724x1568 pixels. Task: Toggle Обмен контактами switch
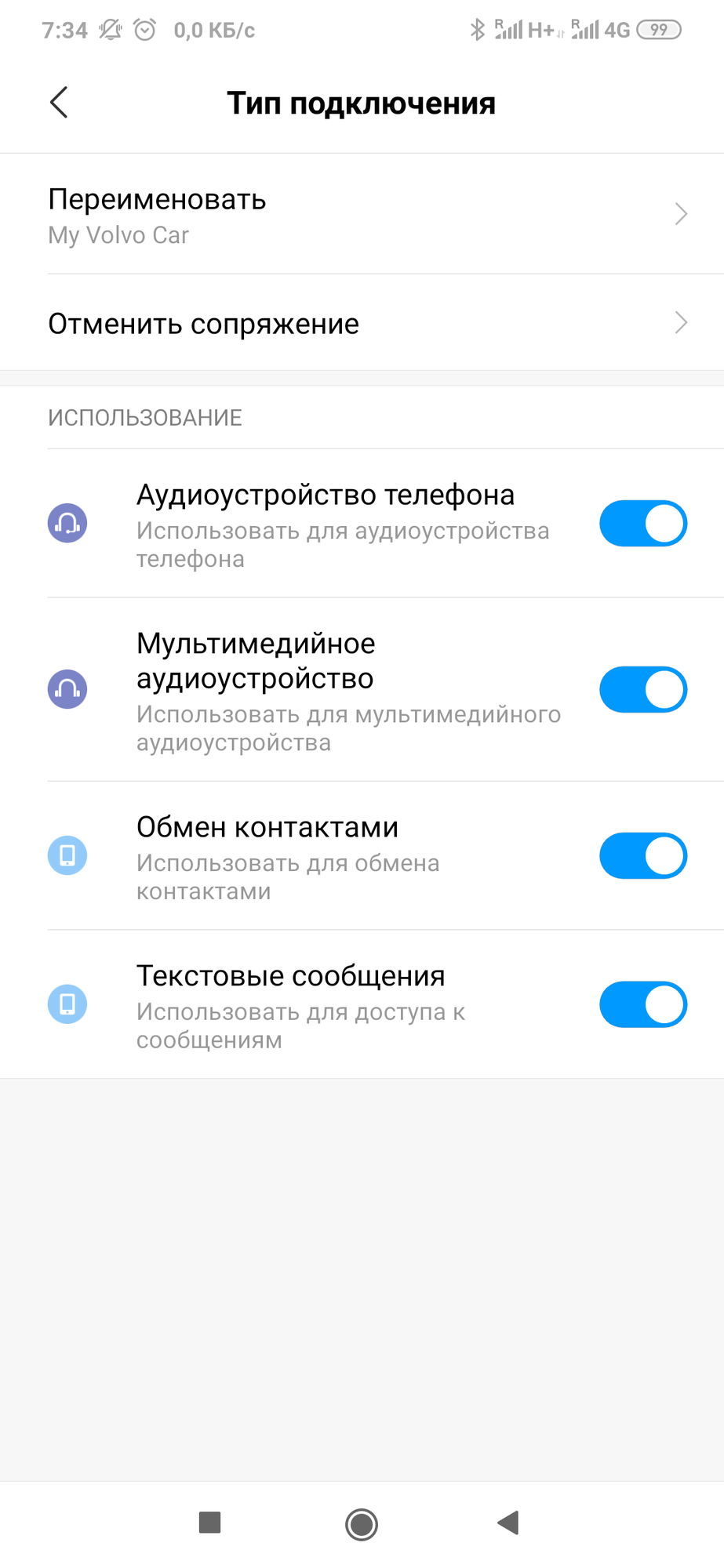pyautogui.click(x=643, y=856)
